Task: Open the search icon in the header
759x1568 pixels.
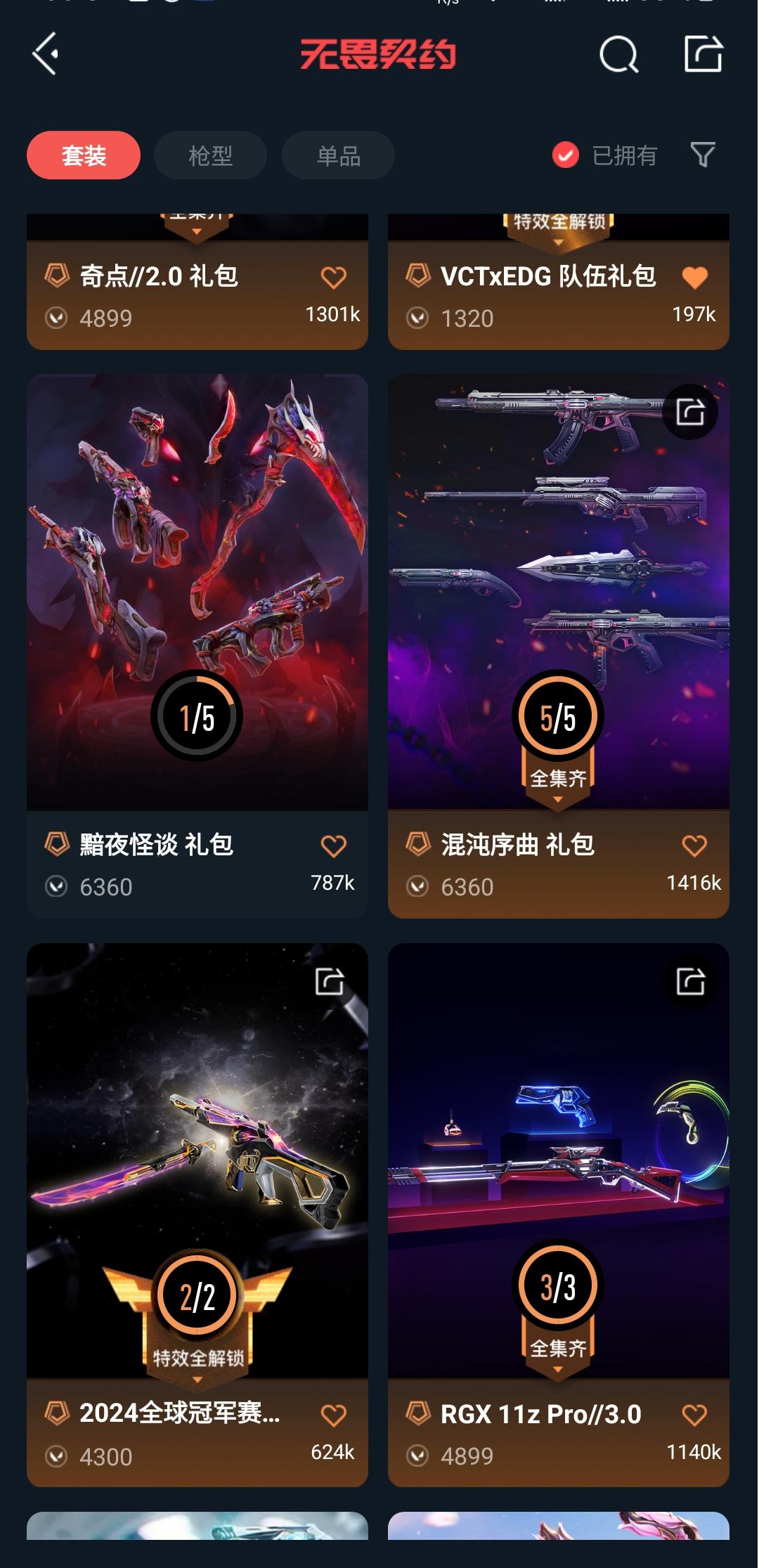Action: point(618,54)
